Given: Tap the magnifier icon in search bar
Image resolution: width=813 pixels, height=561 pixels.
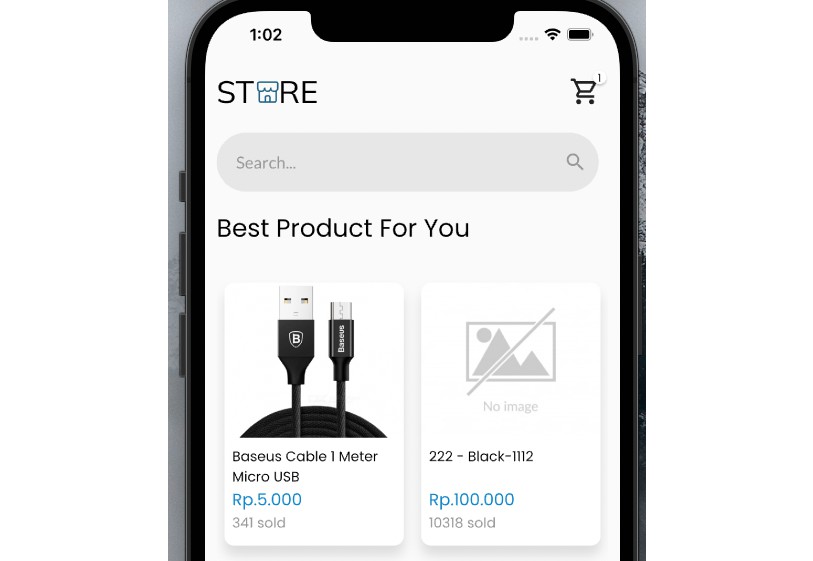Looking at the screenshot, I should click(x=575, y=162).
